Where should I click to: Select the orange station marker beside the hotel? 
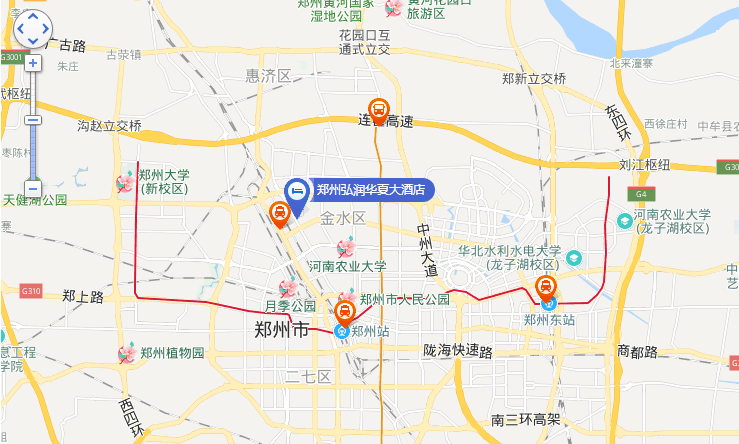(x=280, y=212)
